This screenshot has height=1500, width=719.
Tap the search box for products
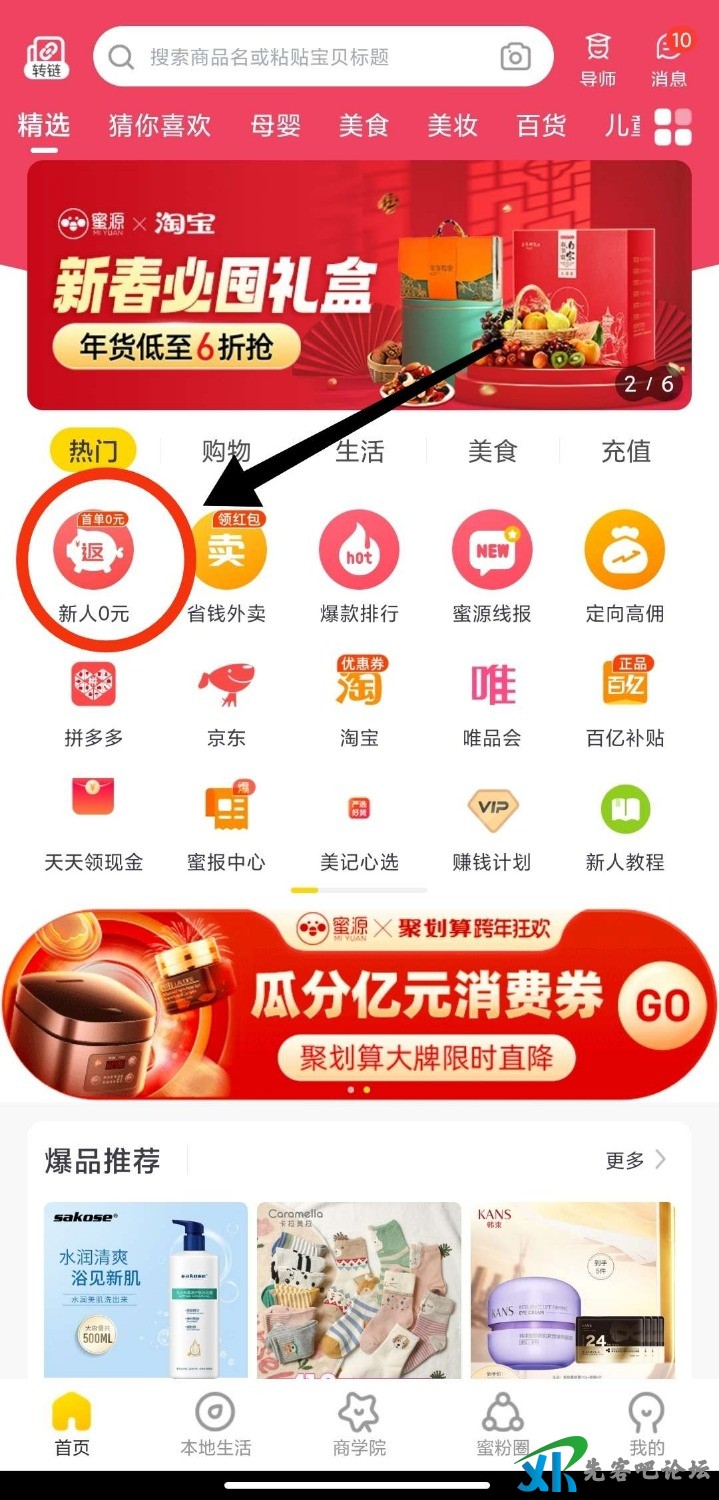click(x=300, y=57)
